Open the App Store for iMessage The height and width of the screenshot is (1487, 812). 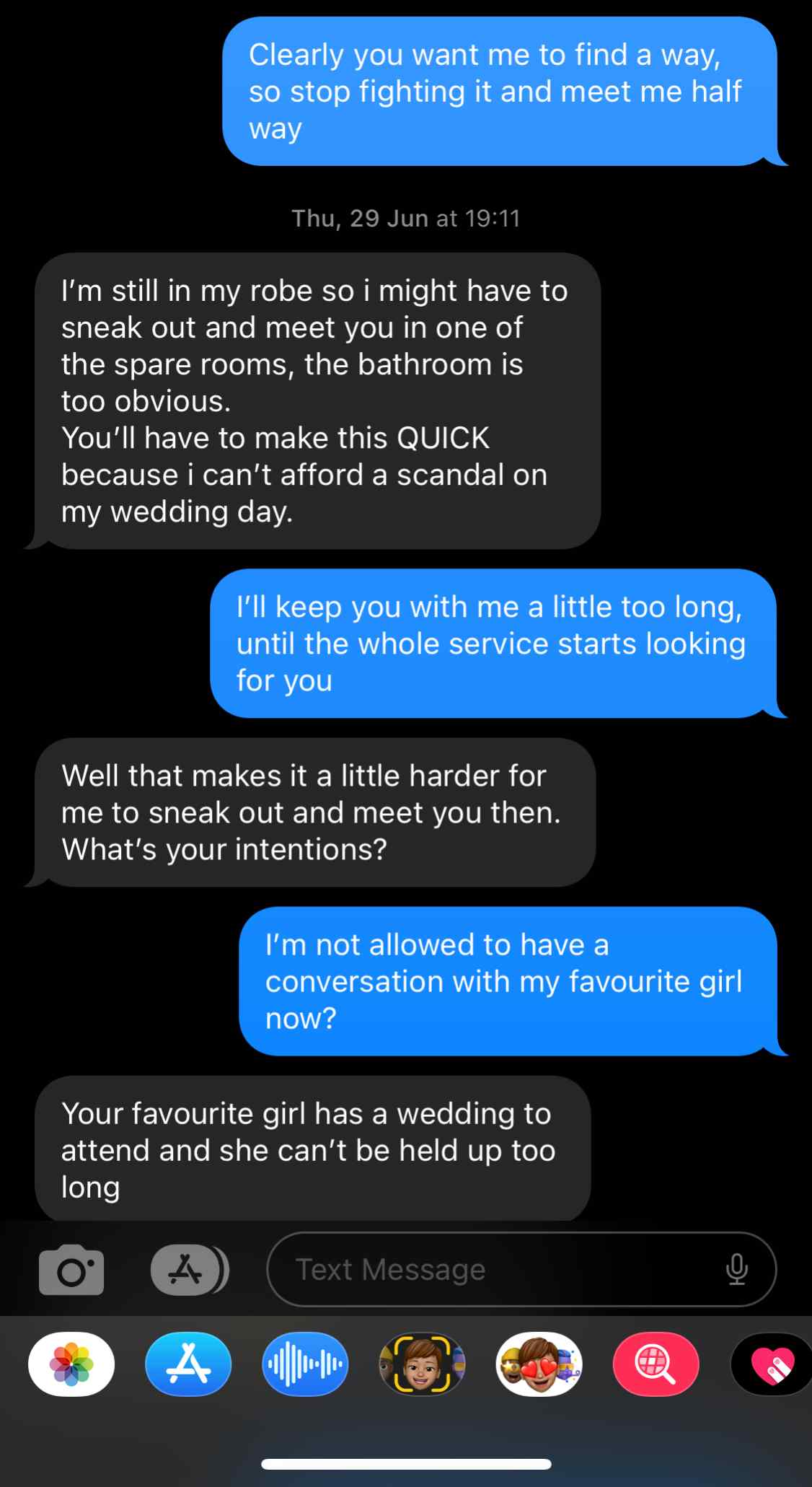(188, 1364)
